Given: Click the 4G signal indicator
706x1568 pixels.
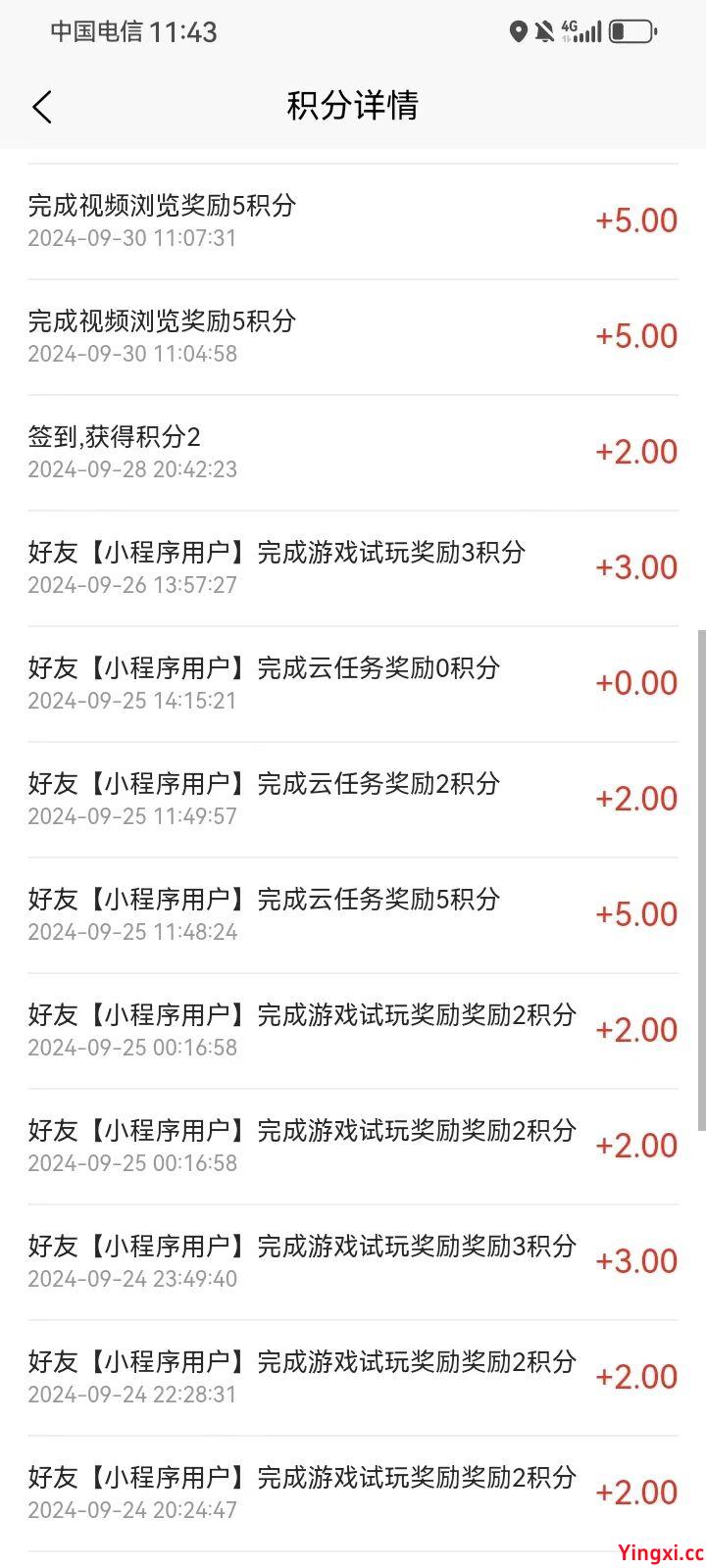Looking at the screenshot, I should tap(572, 26).
